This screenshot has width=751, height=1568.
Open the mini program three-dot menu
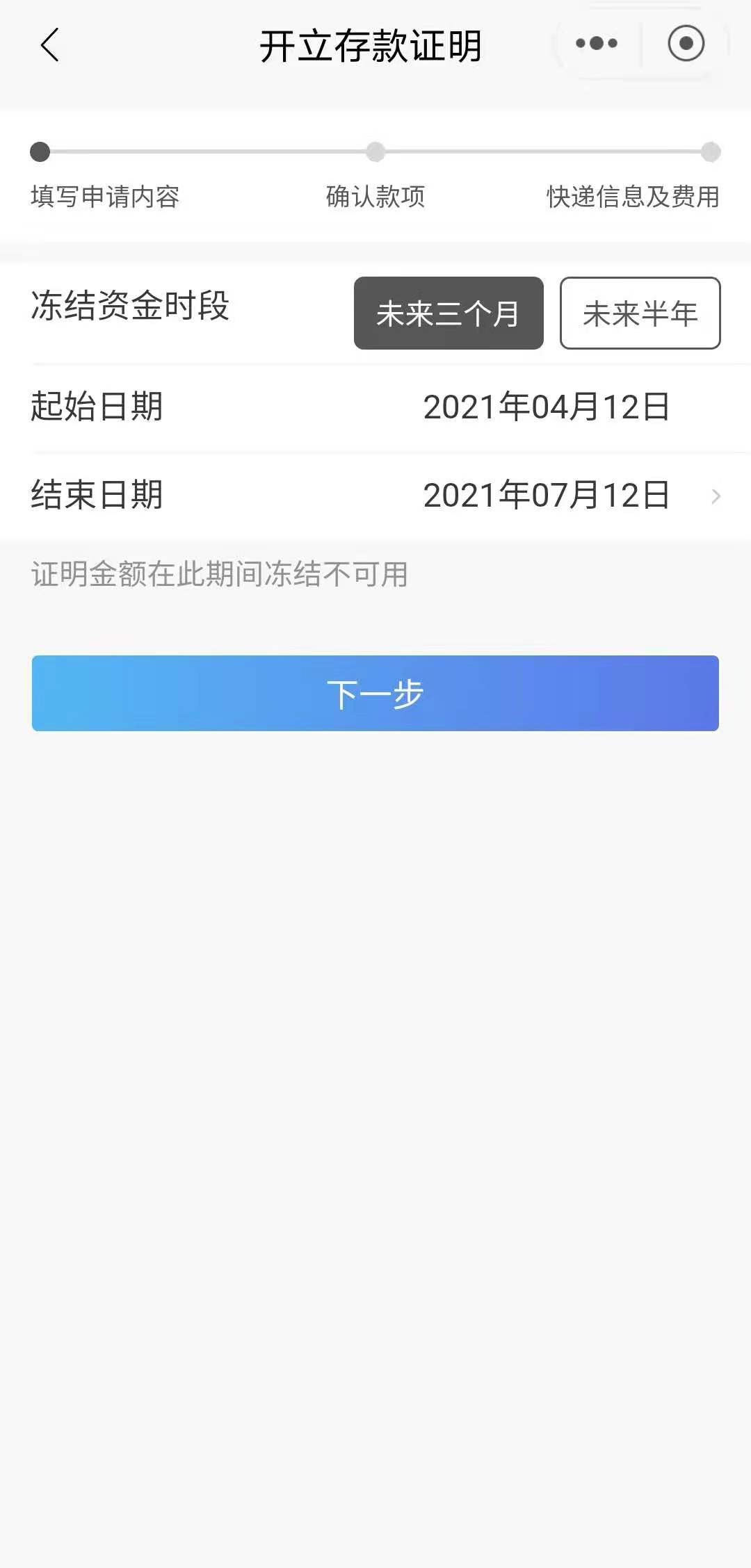(597, 44)
